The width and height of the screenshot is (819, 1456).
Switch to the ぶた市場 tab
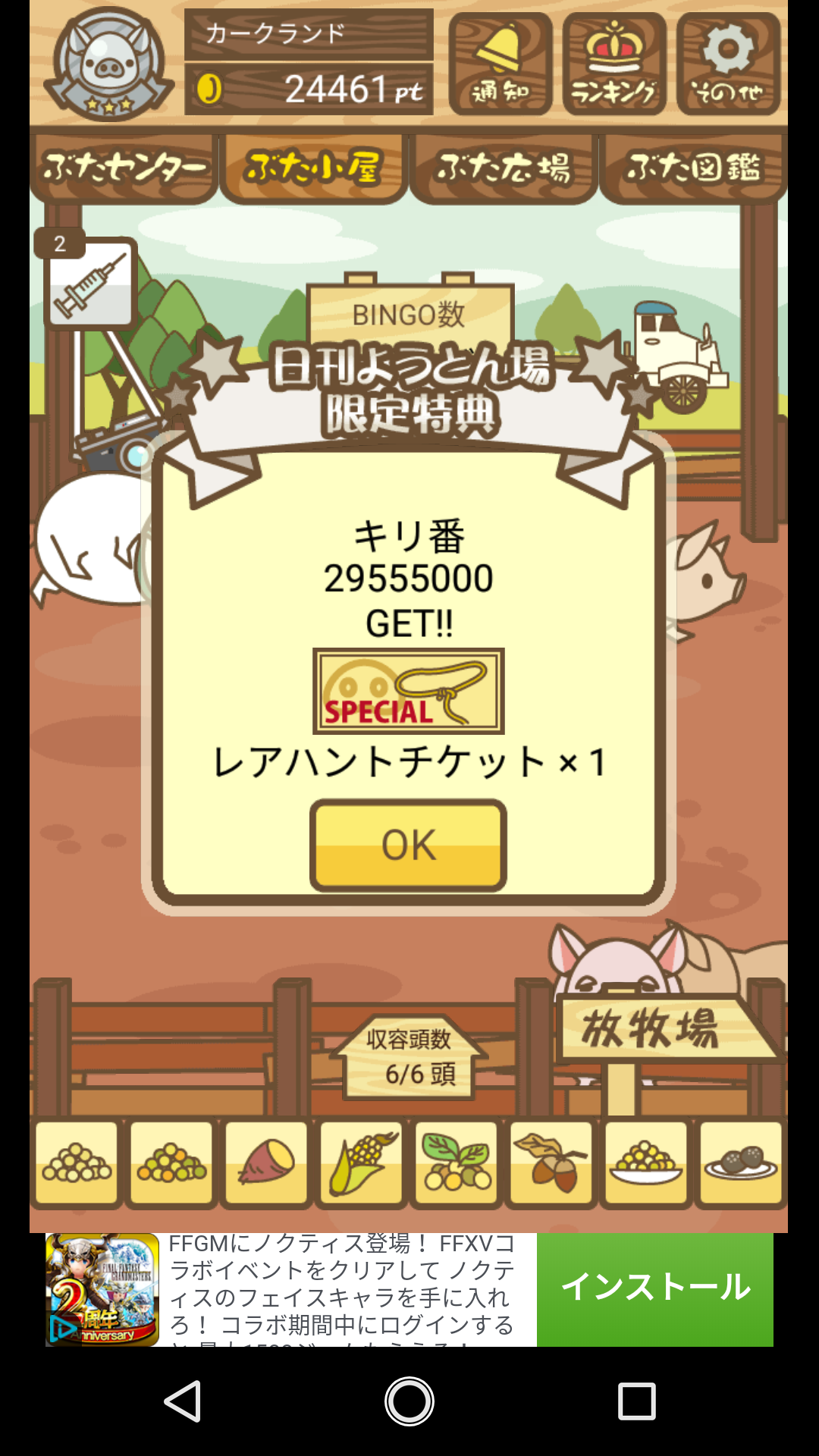point(504,168)
